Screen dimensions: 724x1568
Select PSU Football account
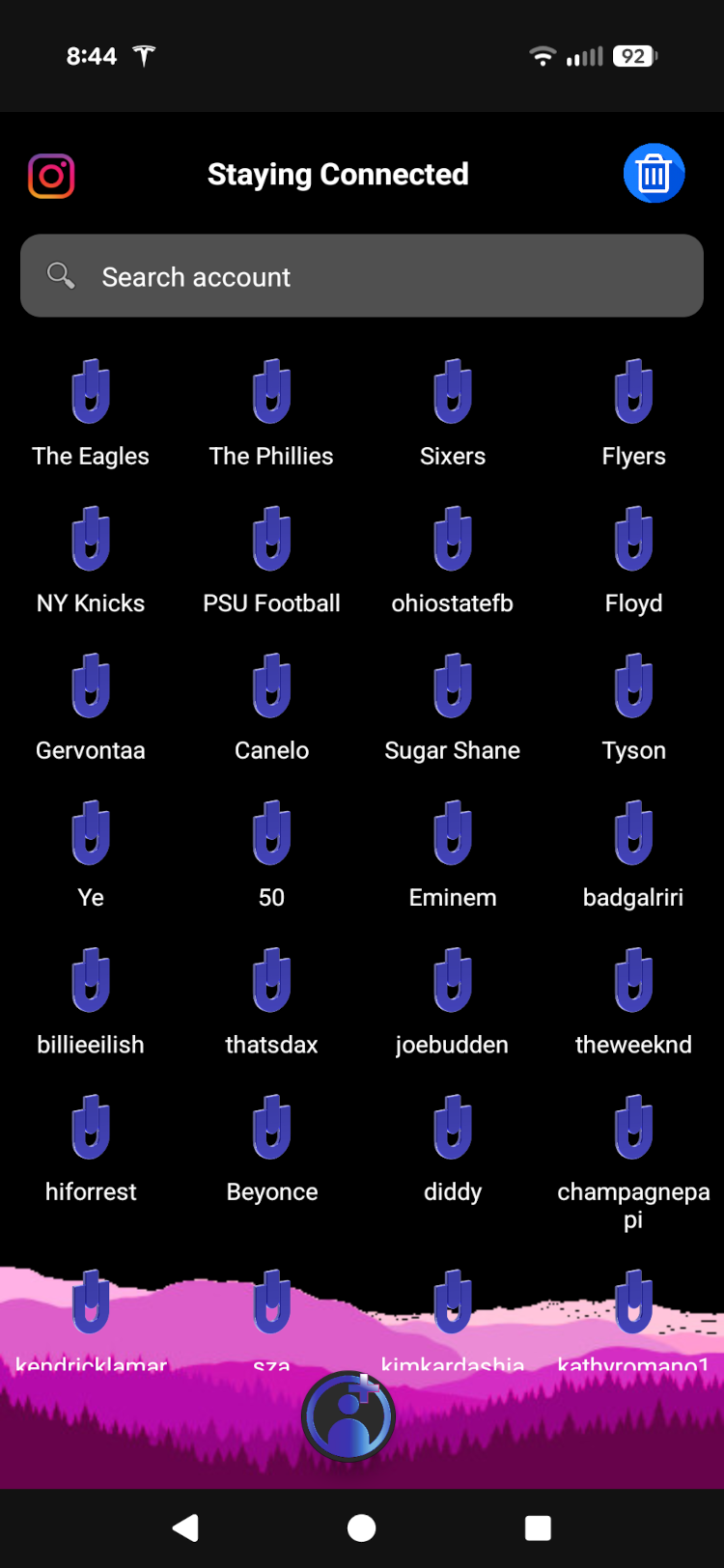click(271, 561)
